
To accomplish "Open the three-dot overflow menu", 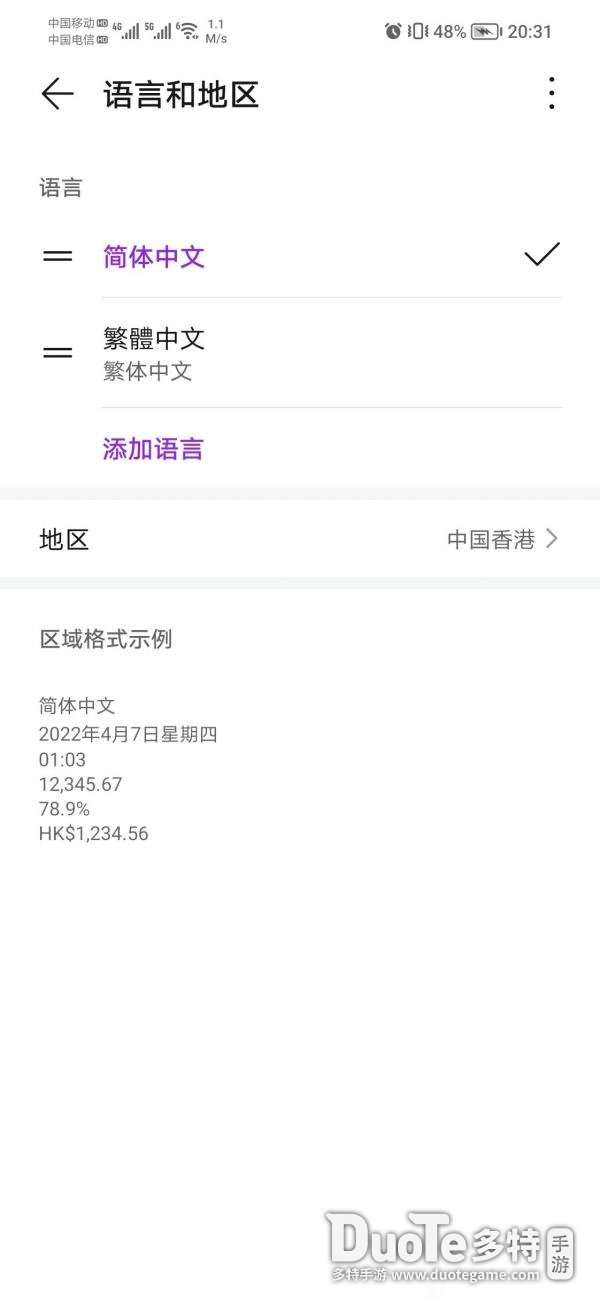I will click(551, 94).
